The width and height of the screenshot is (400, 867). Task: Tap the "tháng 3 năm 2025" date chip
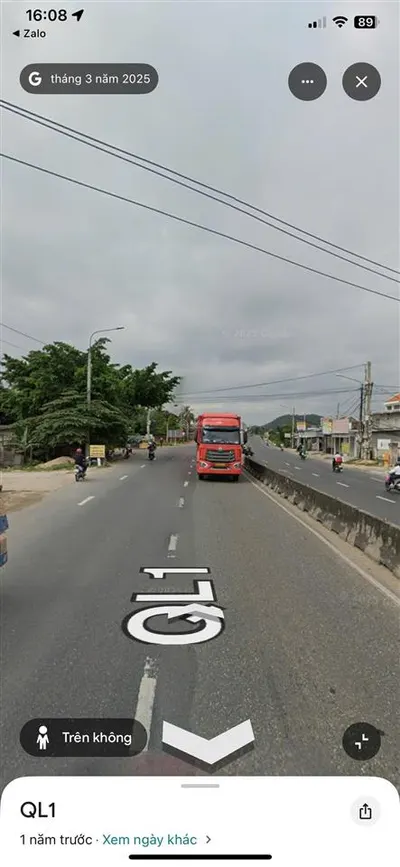89,79
